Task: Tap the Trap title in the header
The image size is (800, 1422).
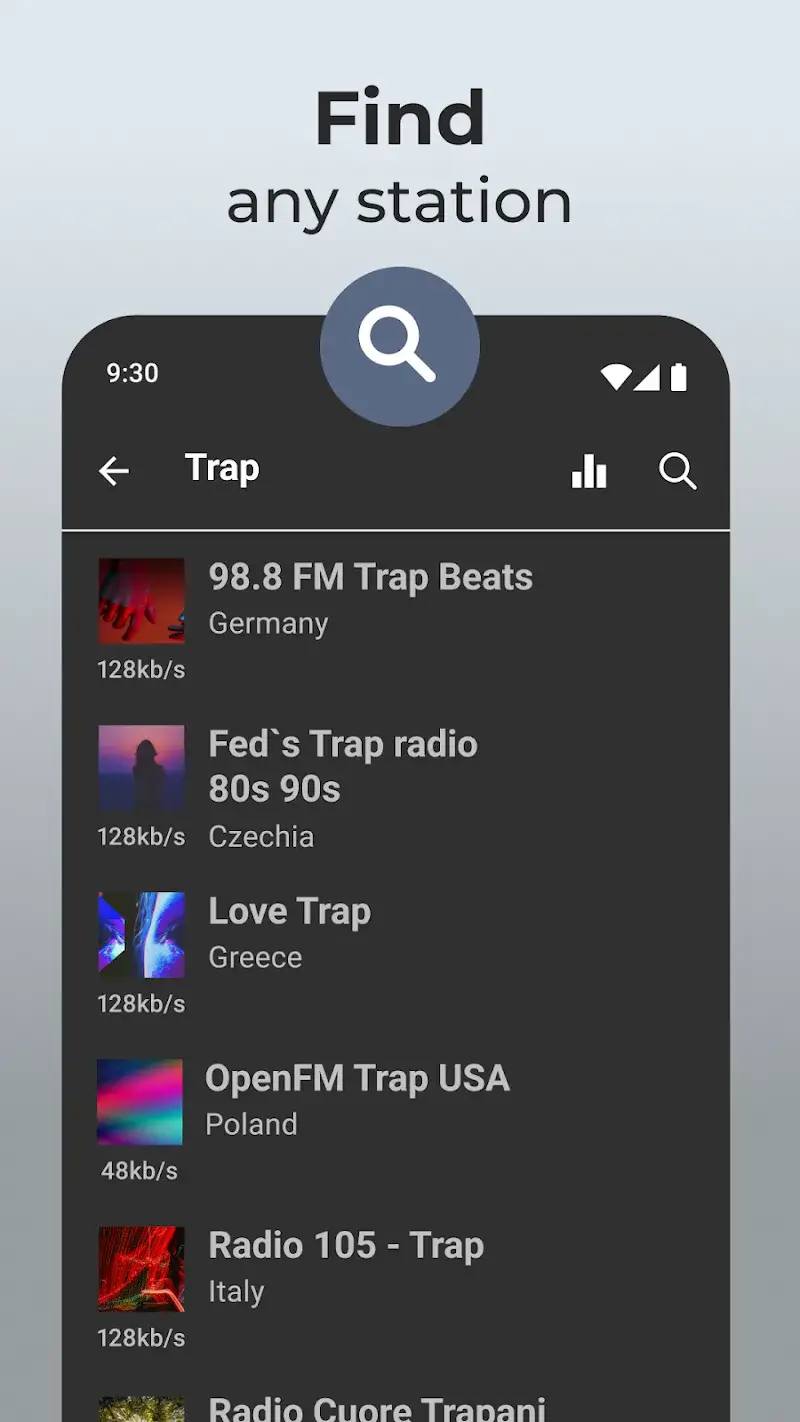Action: (221, 468)
